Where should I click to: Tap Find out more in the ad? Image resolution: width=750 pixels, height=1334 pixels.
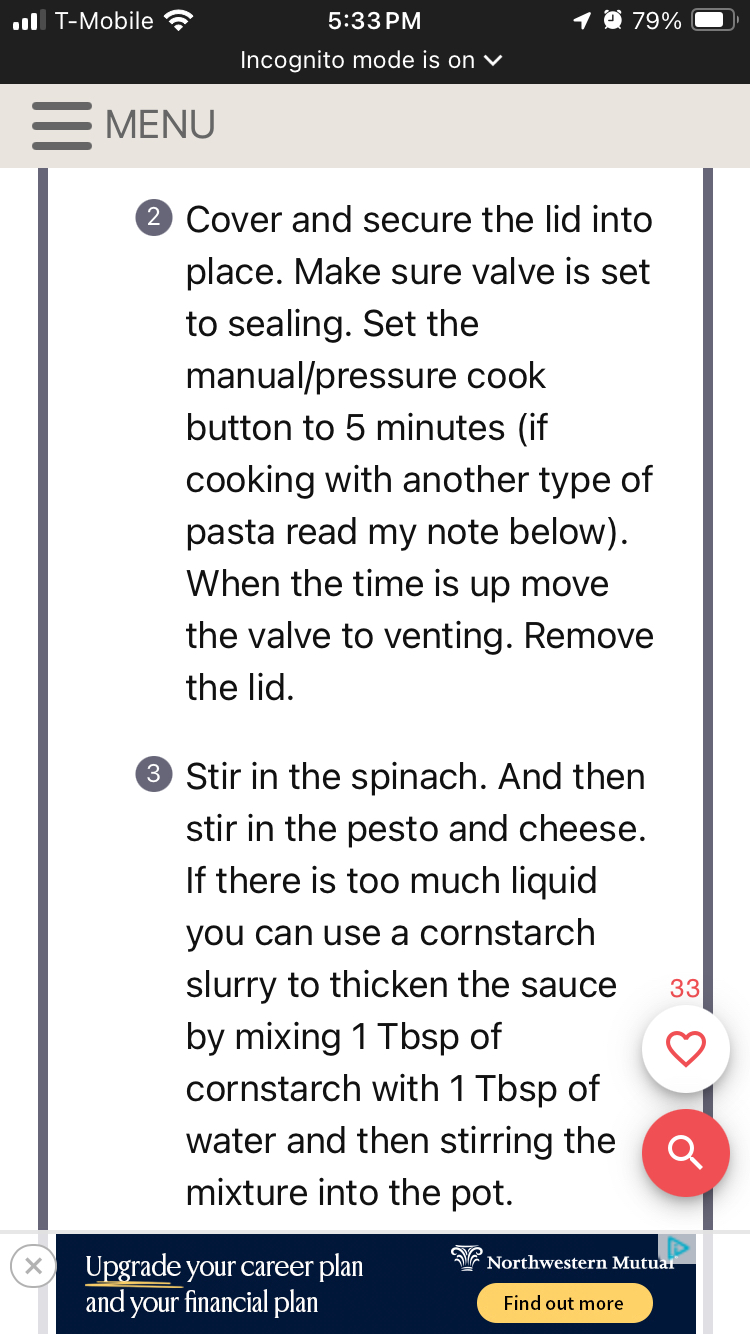(x=564, y=1303)
